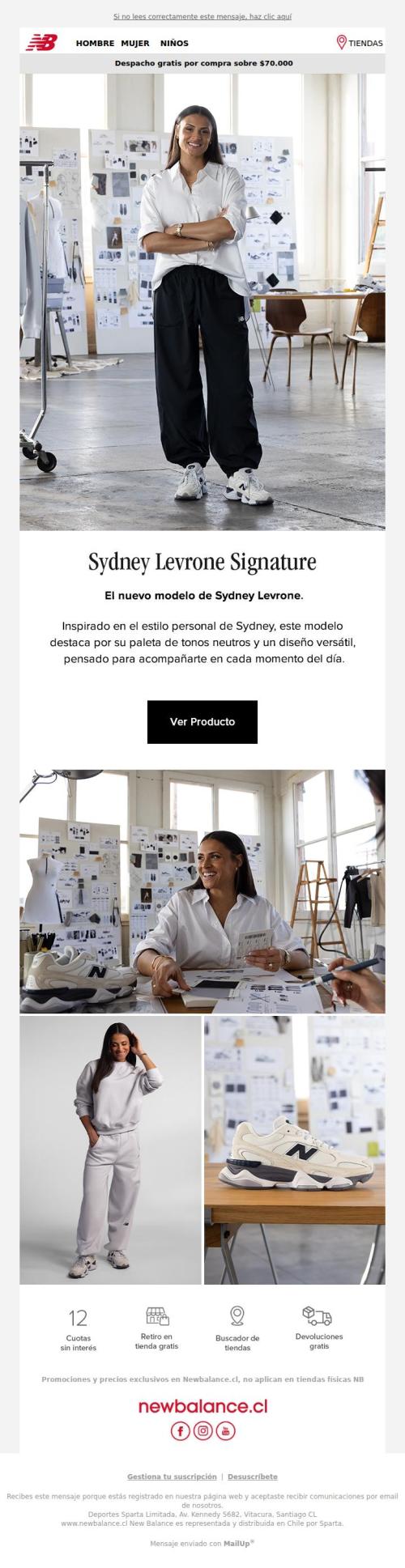Visit newbalance.cl
Screen dimensions: 405x1568
(x=202, y=1406)
